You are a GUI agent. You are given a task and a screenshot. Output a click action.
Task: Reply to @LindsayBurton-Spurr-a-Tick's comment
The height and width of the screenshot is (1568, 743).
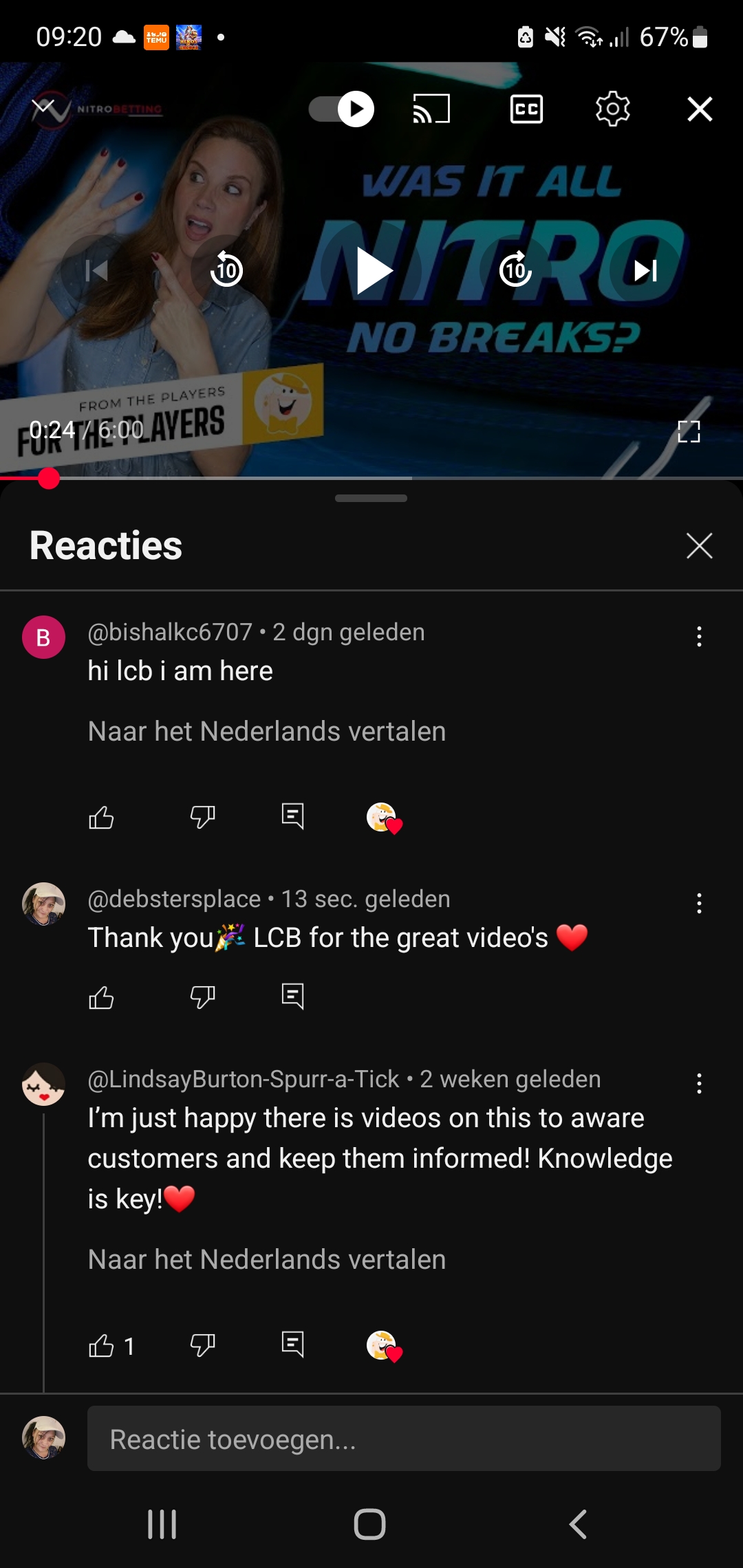click(292, 1344)
